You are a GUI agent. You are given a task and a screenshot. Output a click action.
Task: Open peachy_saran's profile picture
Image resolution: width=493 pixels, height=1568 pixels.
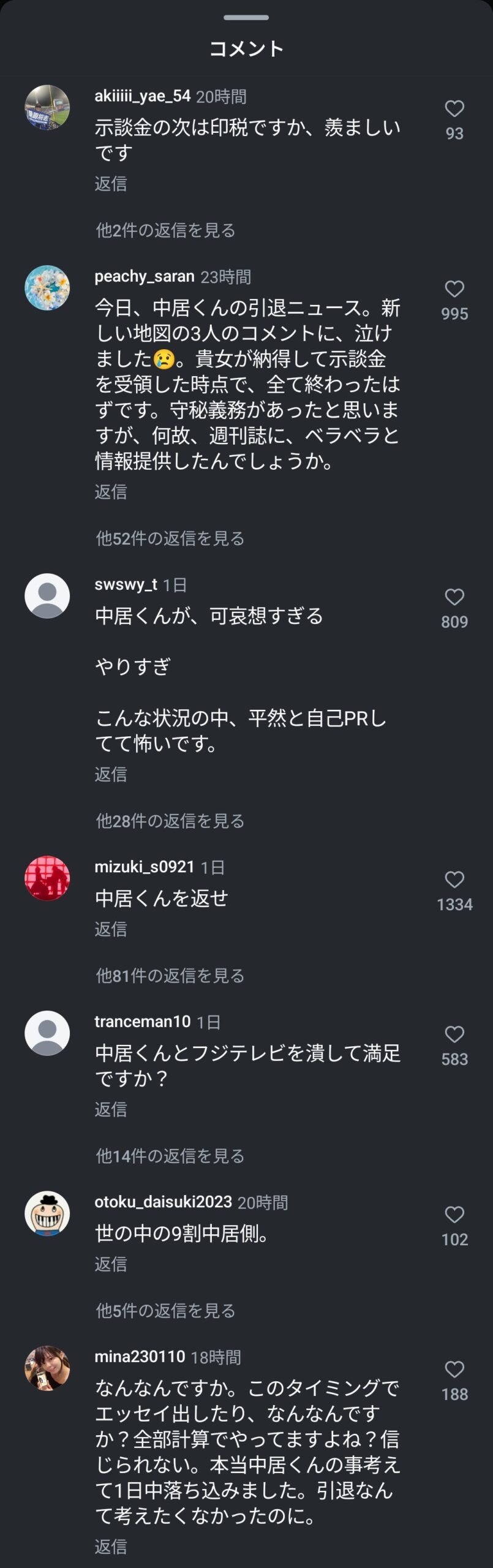(47, 288)
